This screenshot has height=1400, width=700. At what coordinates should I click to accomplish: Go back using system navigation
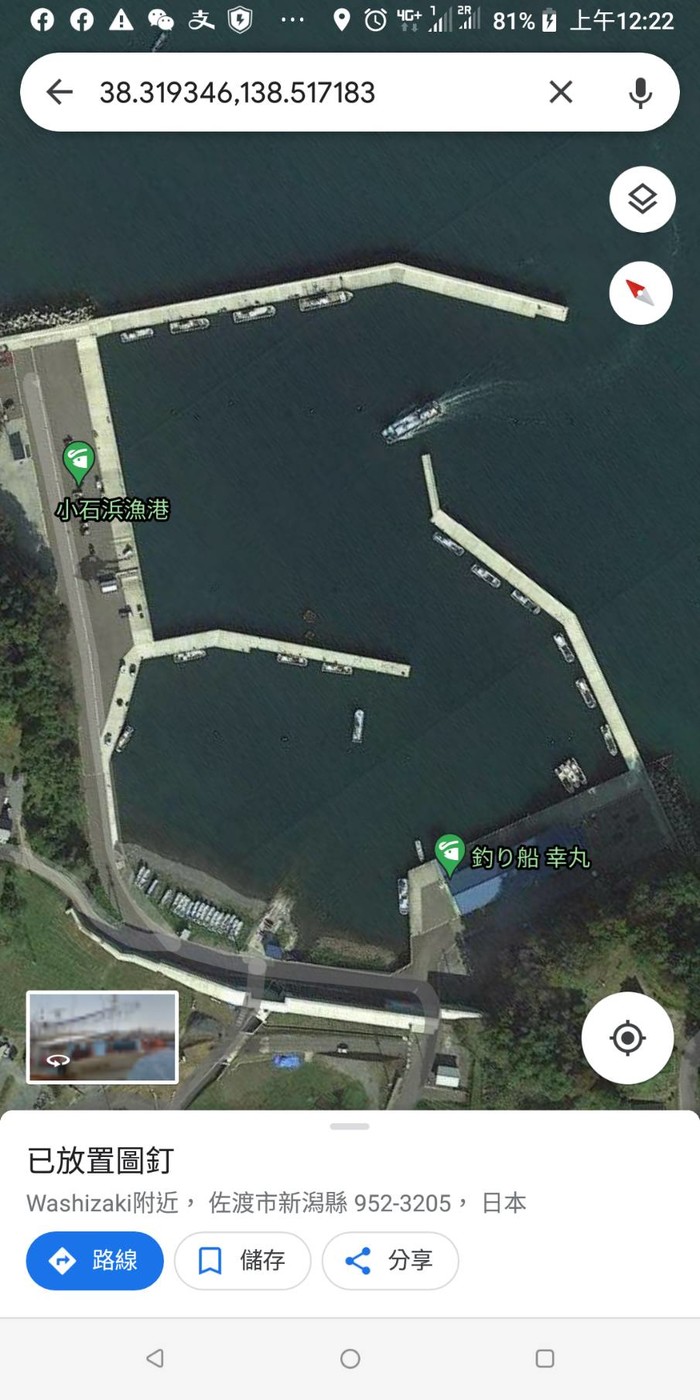(155, 1358)
